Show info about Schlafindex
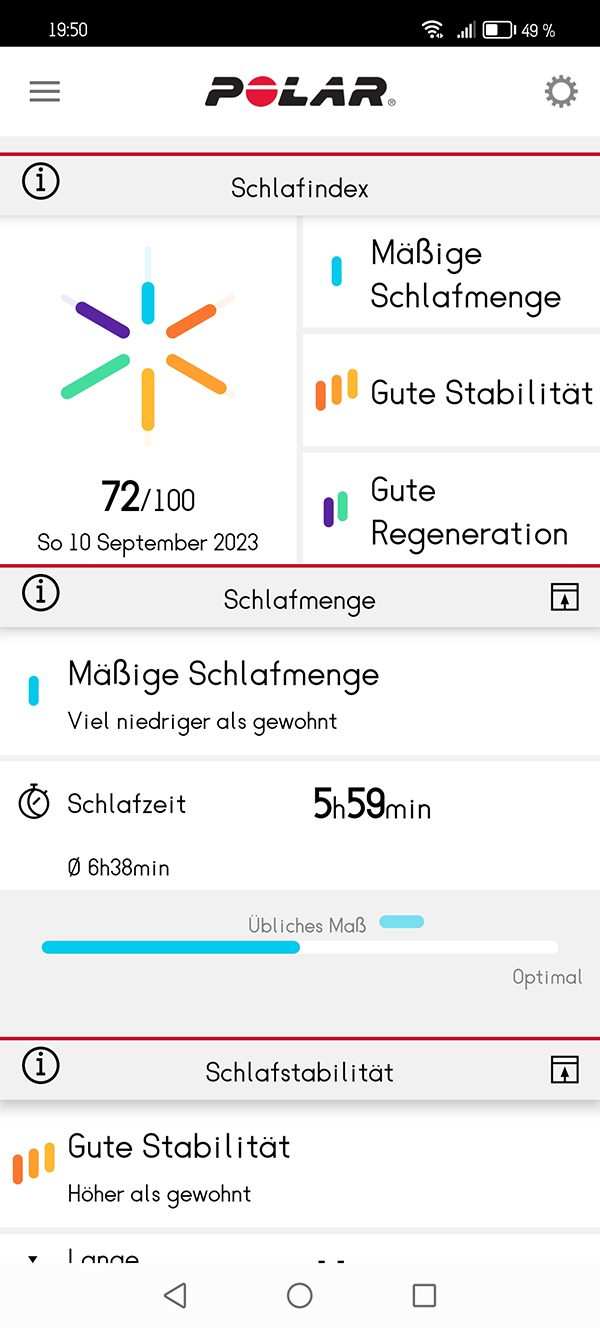Screen dimensions: 600x1328 pyautogui.click(x=41, y=182)
